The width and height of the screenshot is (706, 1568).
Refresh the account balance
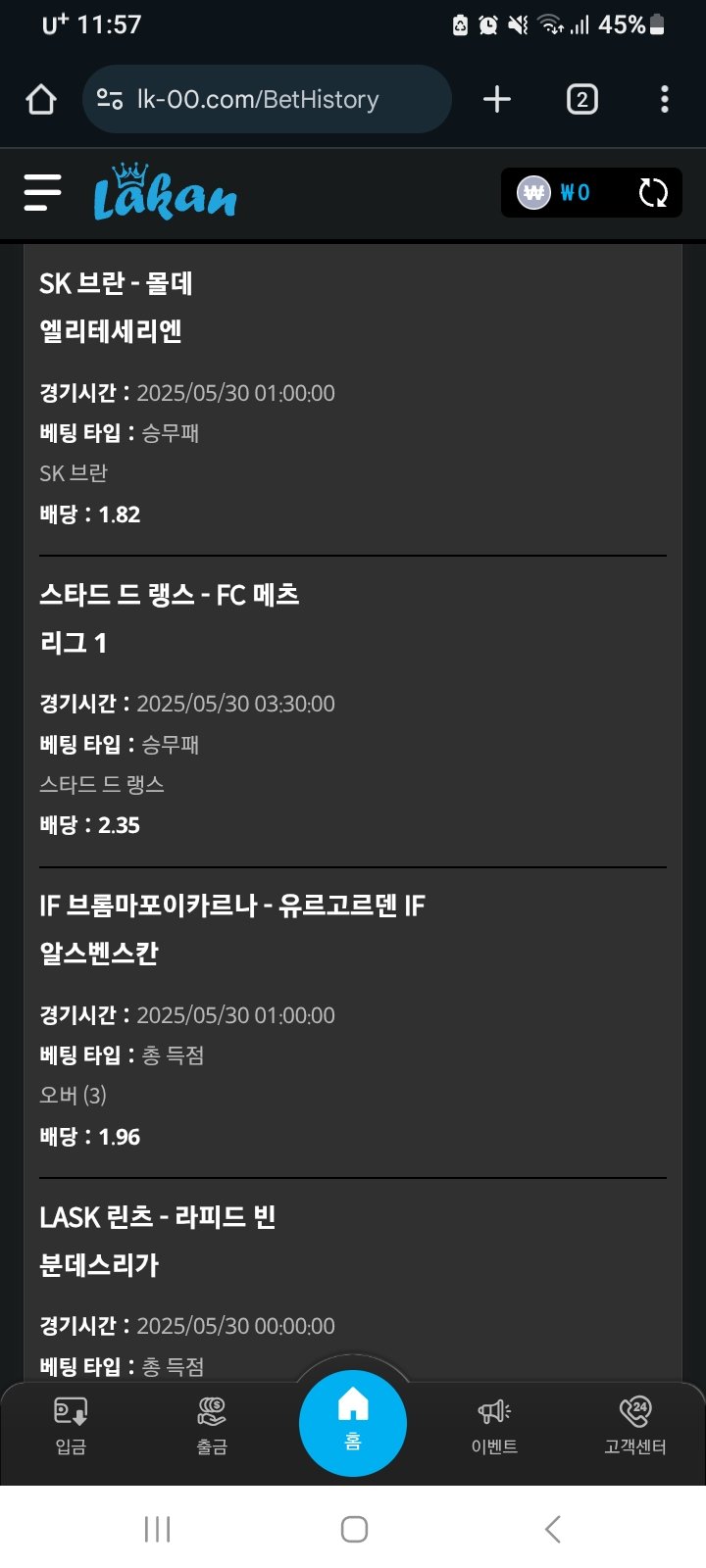point(653,192)
